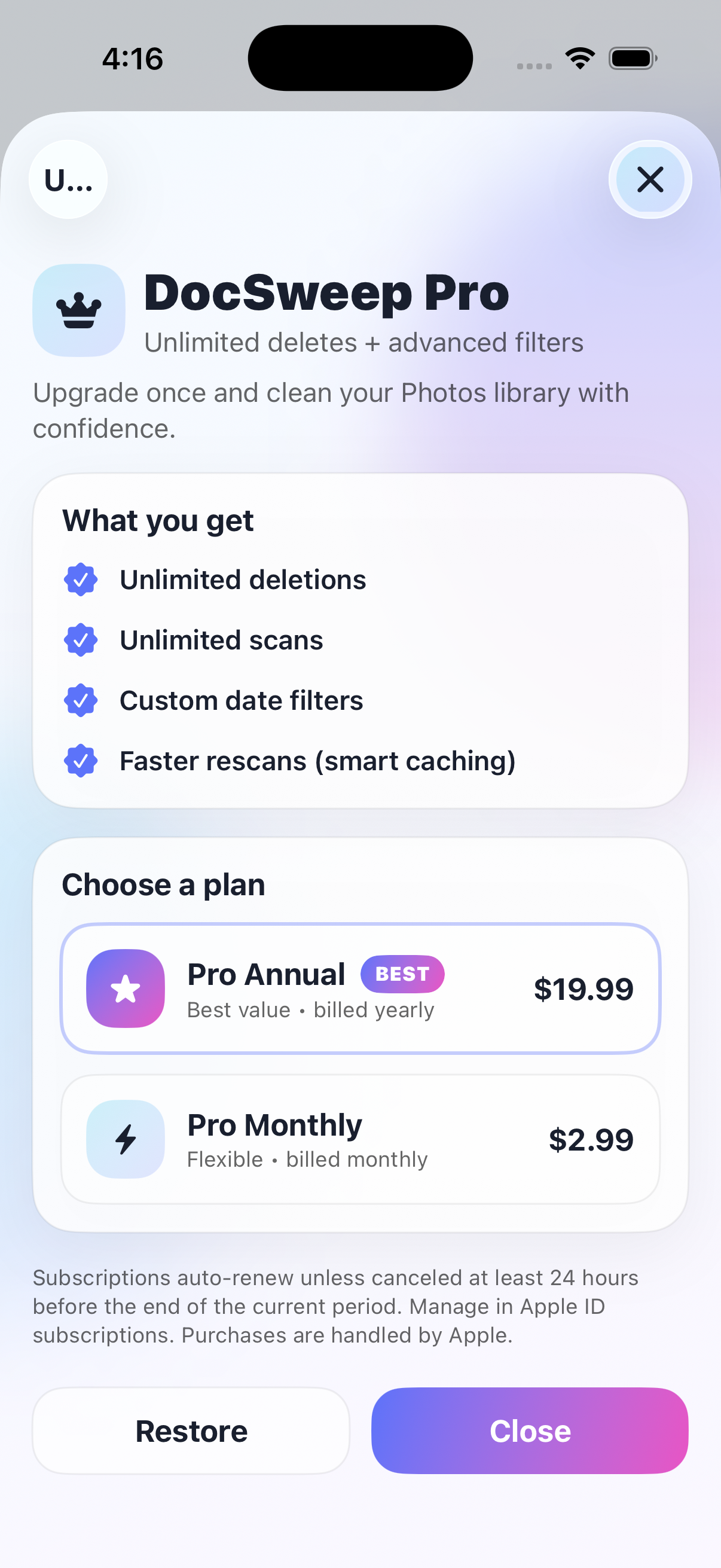Click the check badge next to Unlimited scans
Screen dimensions: 721x1568
point(81,639)
